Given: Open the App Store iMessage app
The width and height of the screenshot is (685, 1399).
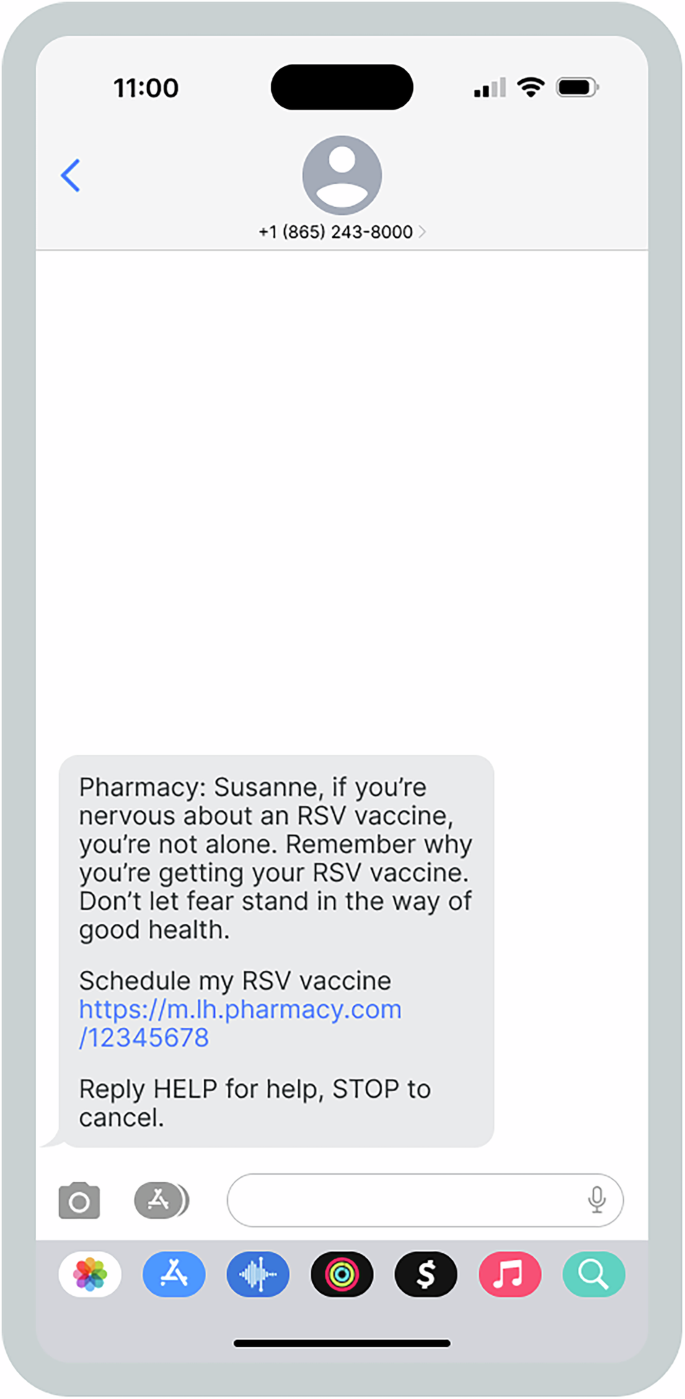Looking at the screenshot, I should (x=174, y=1274).
